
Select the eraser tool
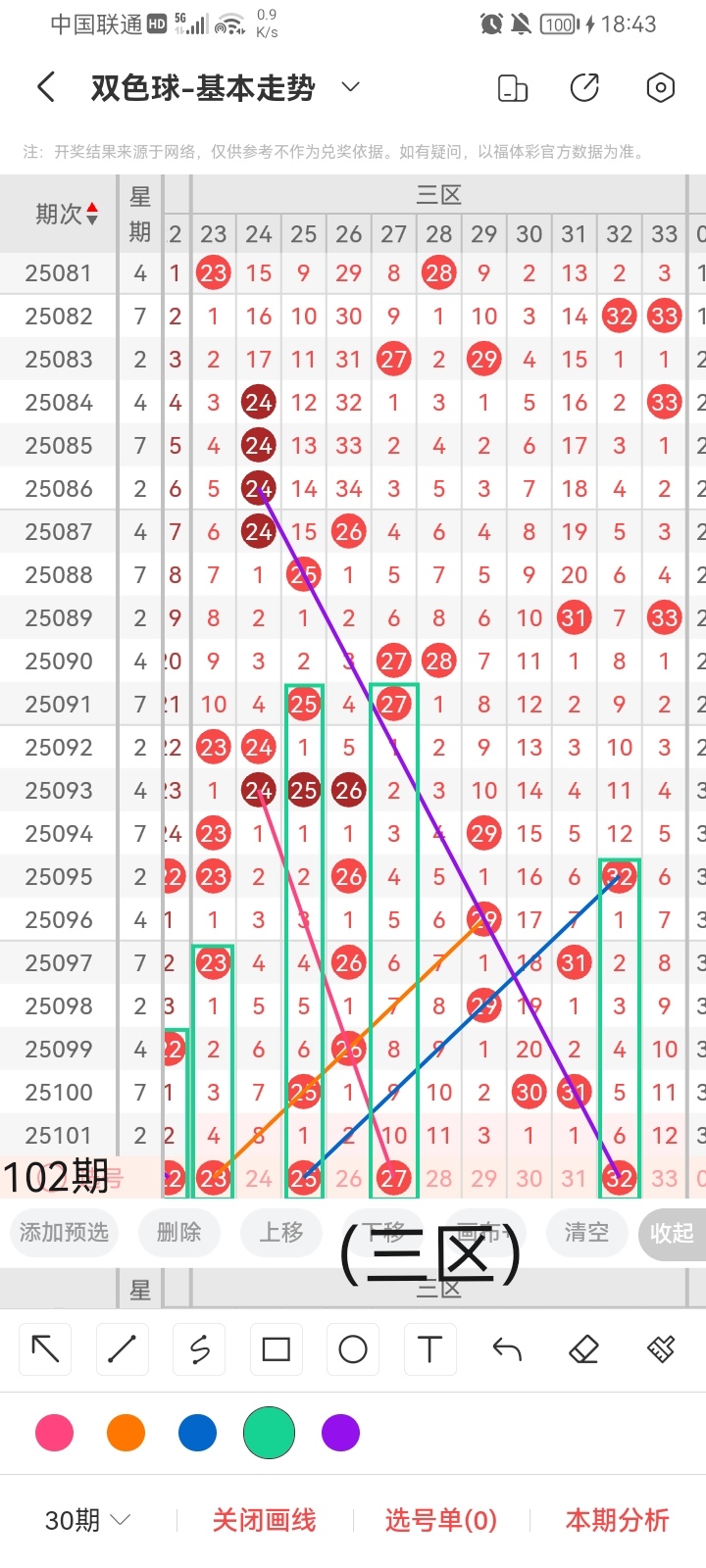583,1349
